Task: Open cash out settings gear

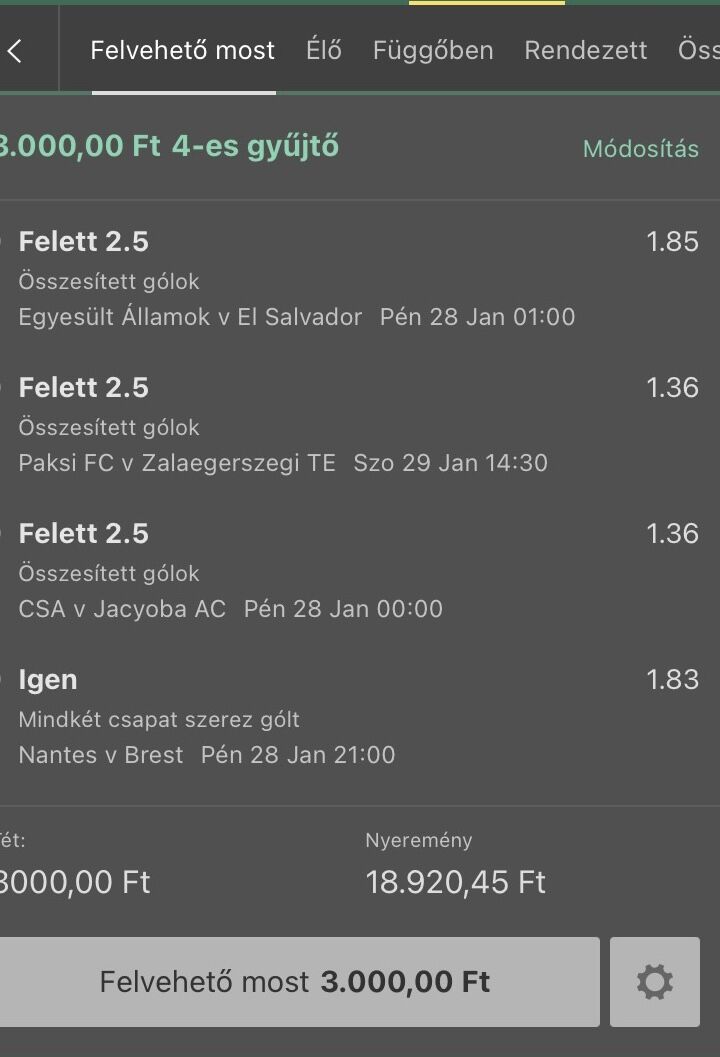Action: (x=655, y=982)
